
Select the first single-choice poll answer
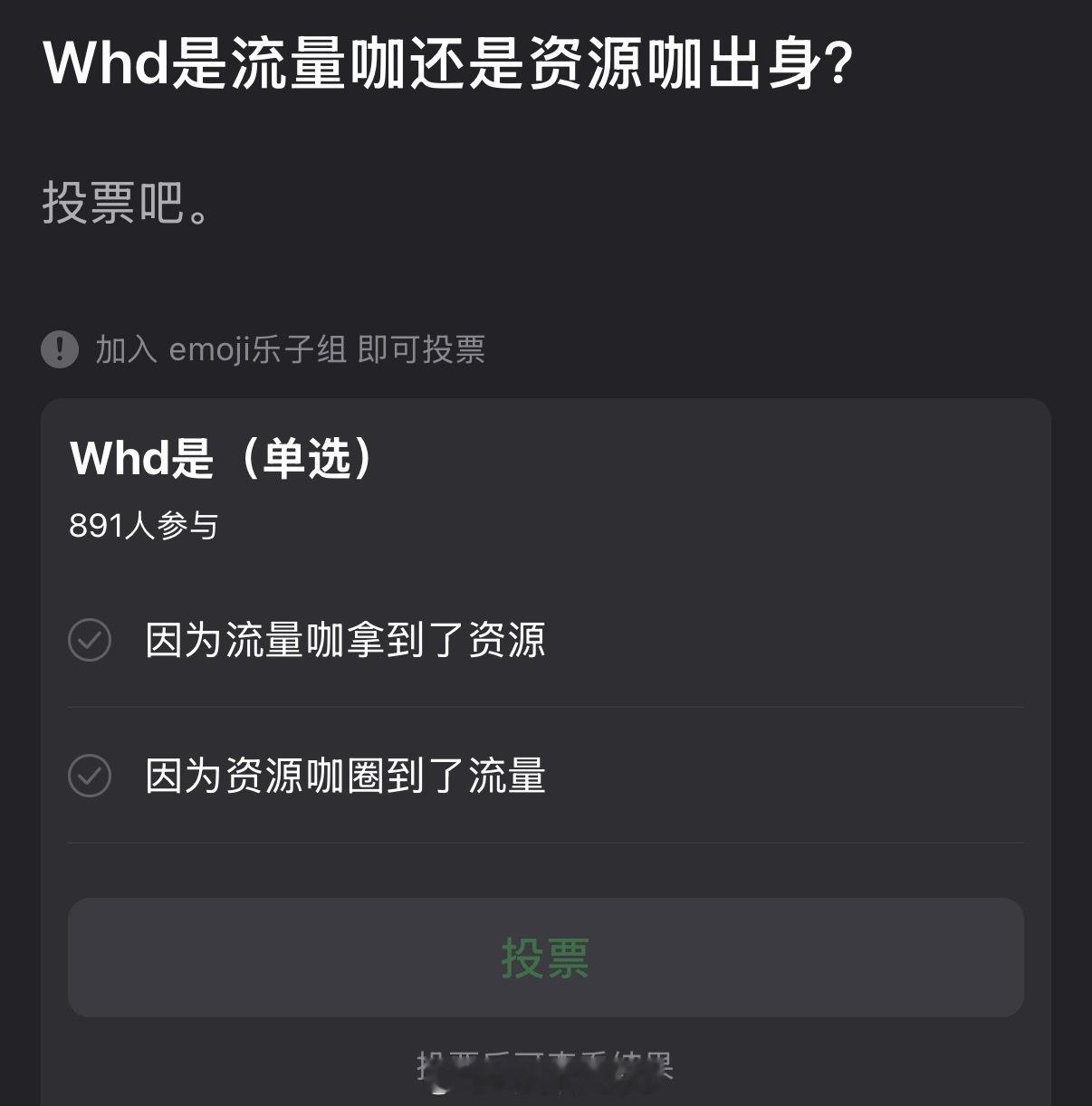(347, 639)
